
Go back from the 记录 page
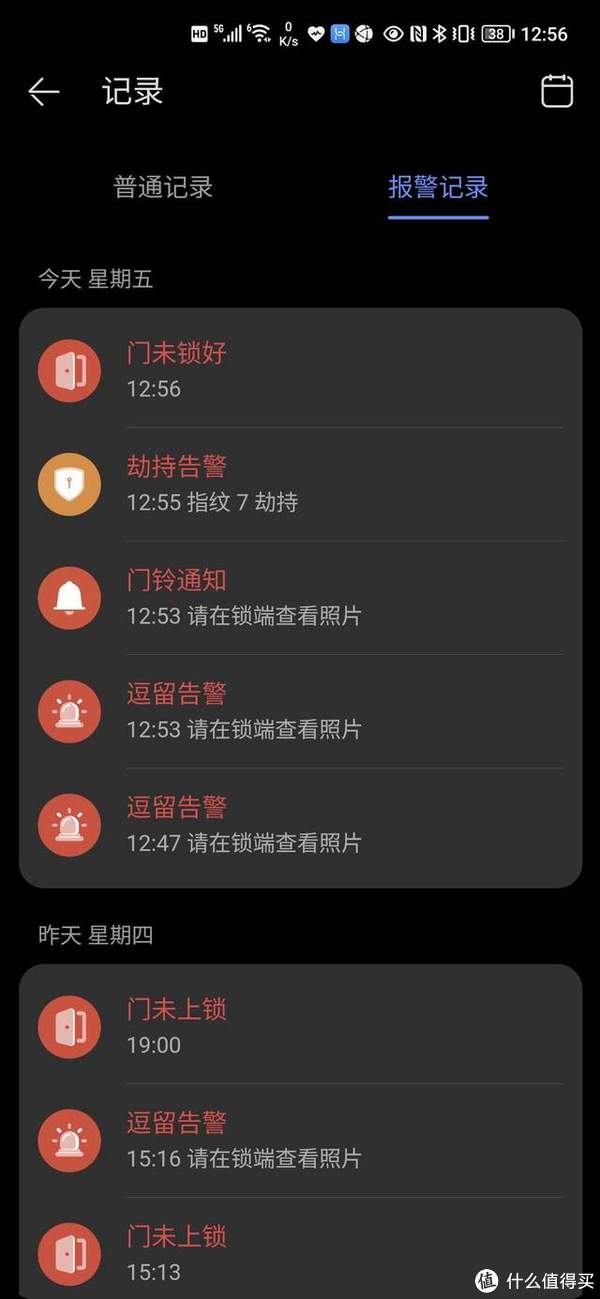click(x=44, y=92)
